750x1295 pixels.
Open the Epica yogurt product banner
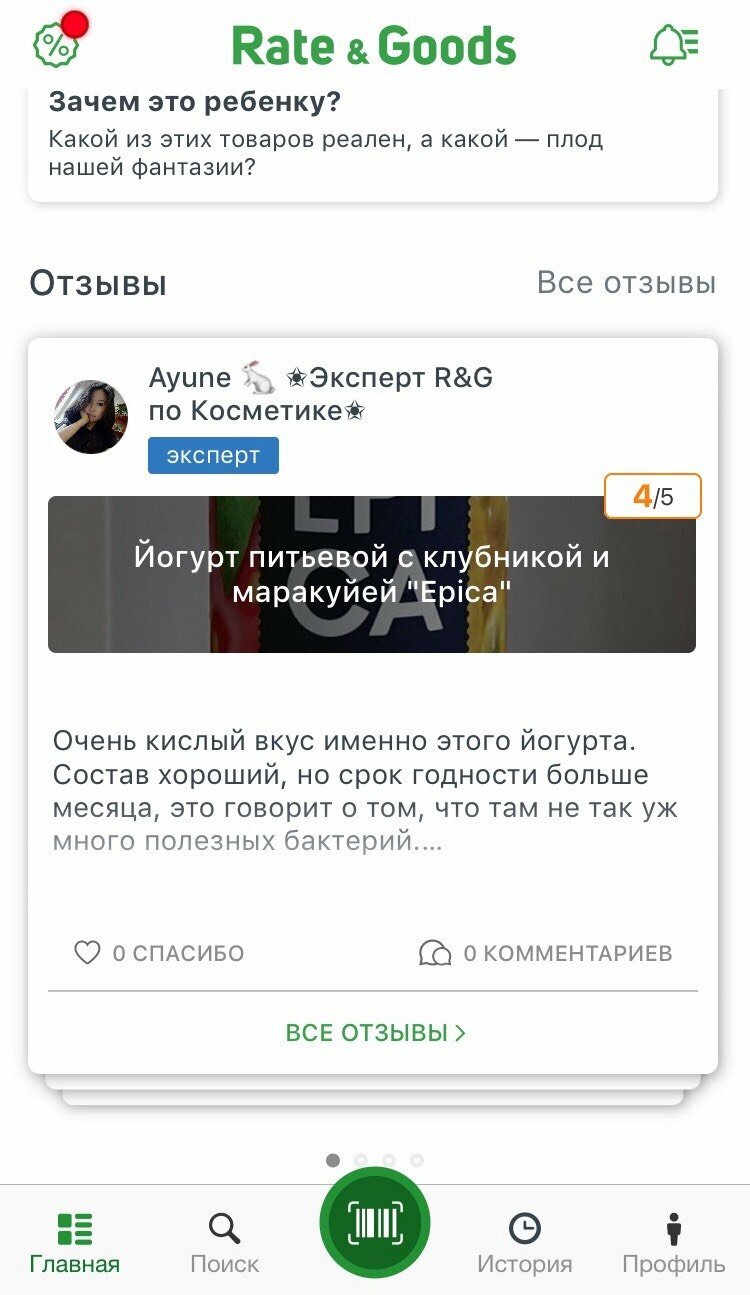click(372, 575)
